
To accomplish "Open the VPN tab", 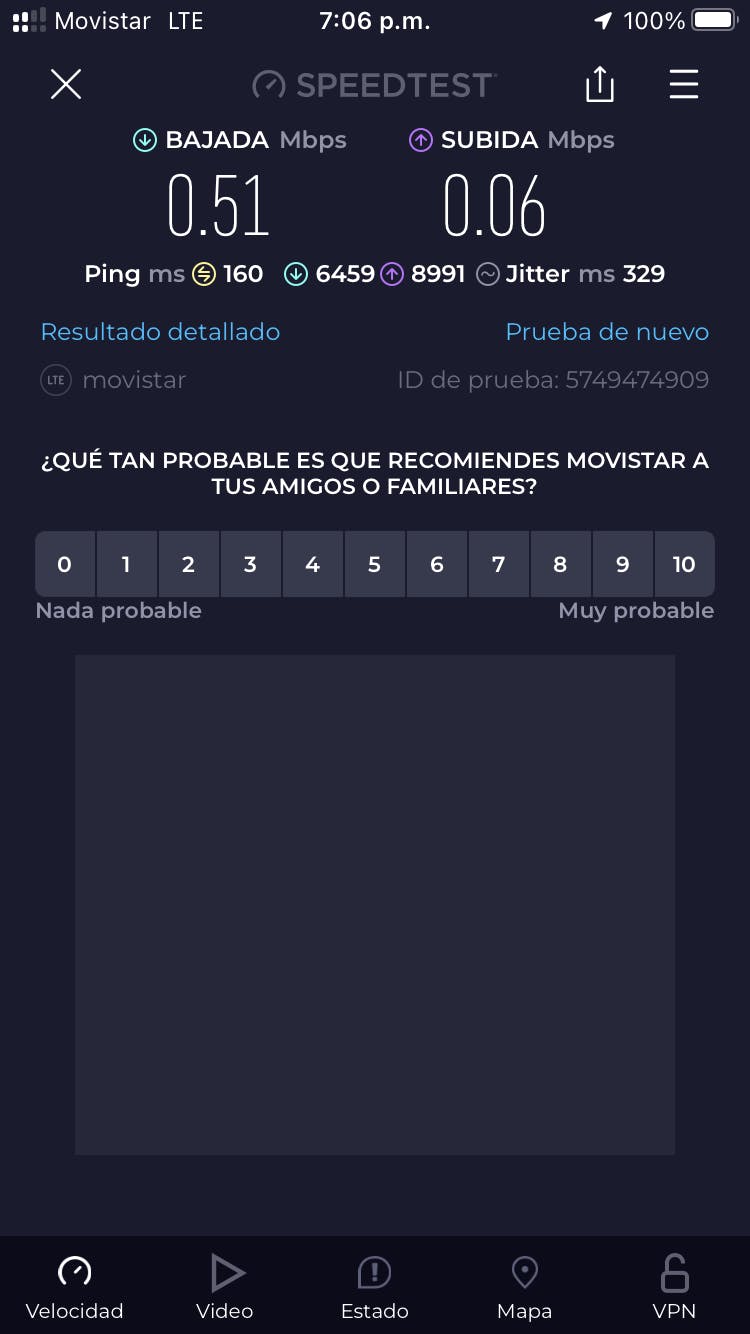I will (x=674, y=1287).
